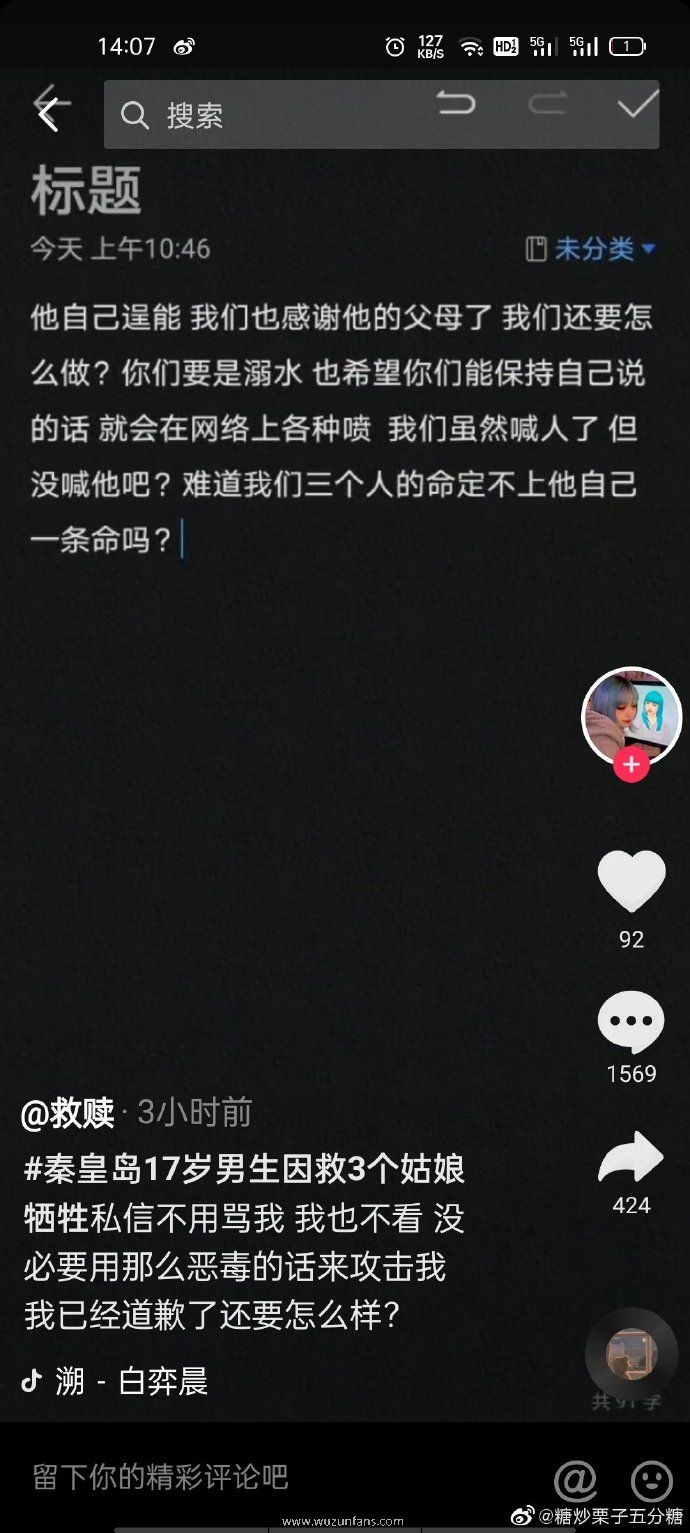Image resolution: width=690 pixels, height=1533 pixels.
Task: Open the 搜索 search box
Action: tap(381, 115)
